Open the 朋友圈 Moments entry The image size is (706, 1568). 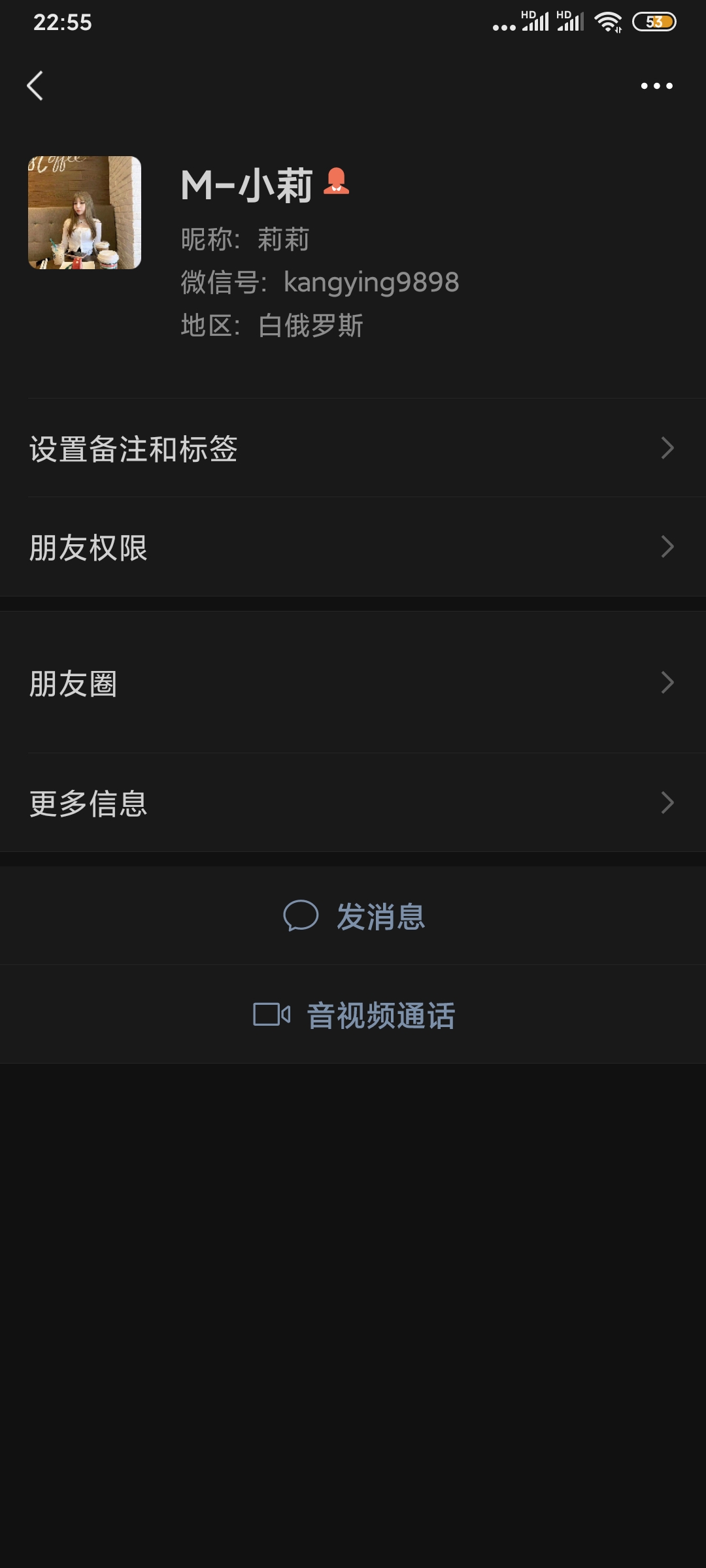[353, 682]
